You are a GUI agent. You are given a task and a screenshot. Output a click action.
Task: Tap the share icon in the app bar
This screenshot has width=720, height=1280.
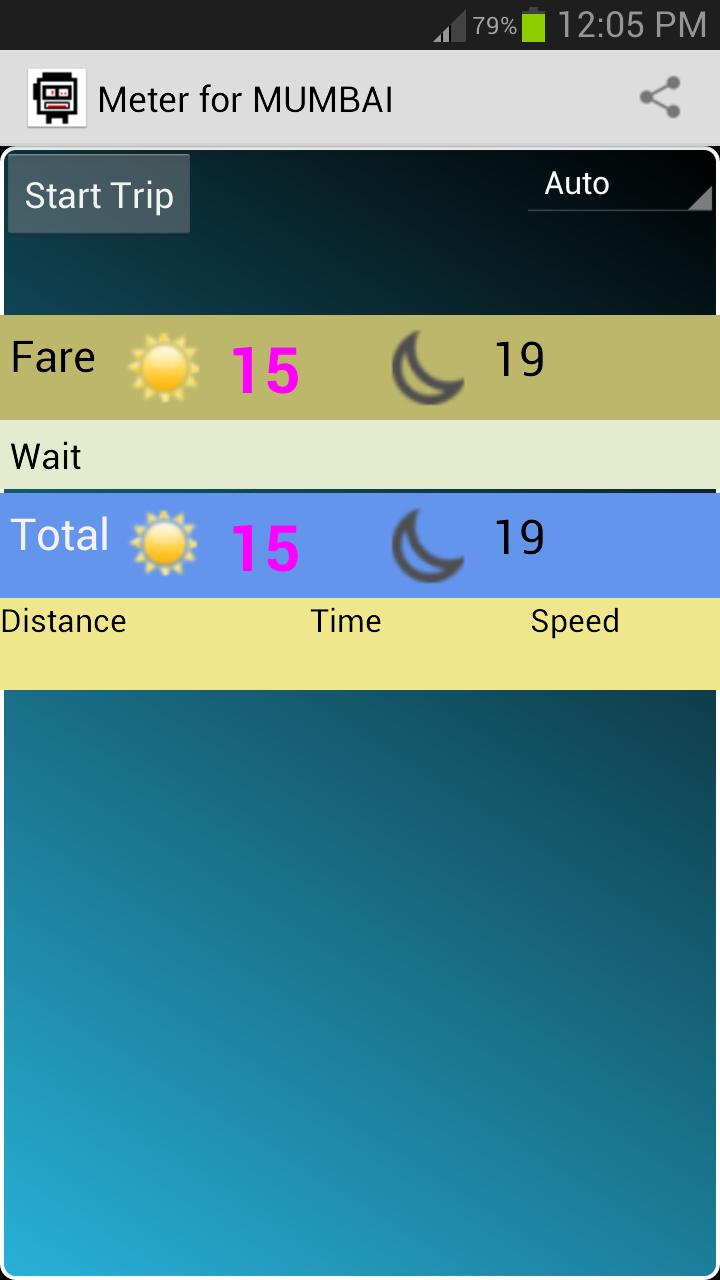pos(660,98)
